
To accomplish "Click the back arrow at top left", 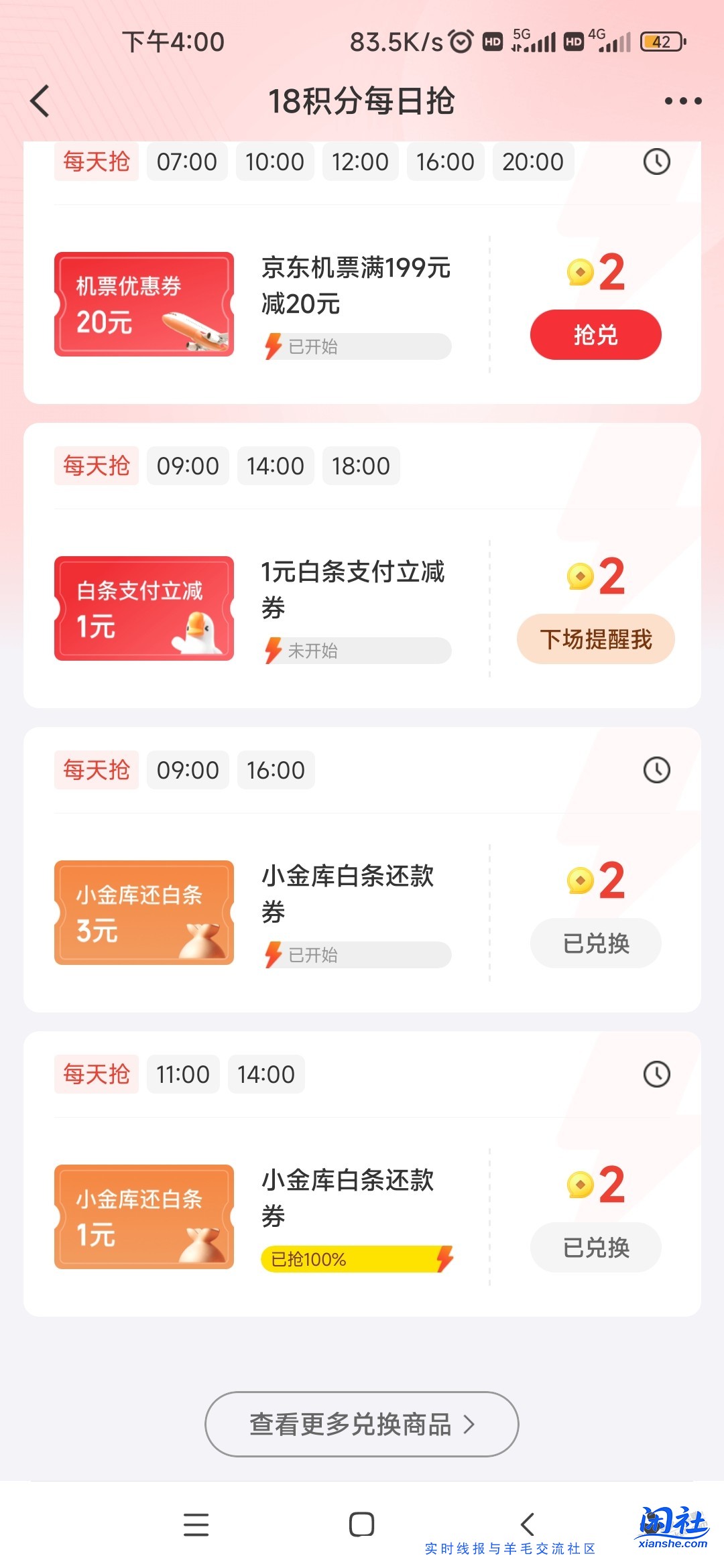I will pos(40,102).
